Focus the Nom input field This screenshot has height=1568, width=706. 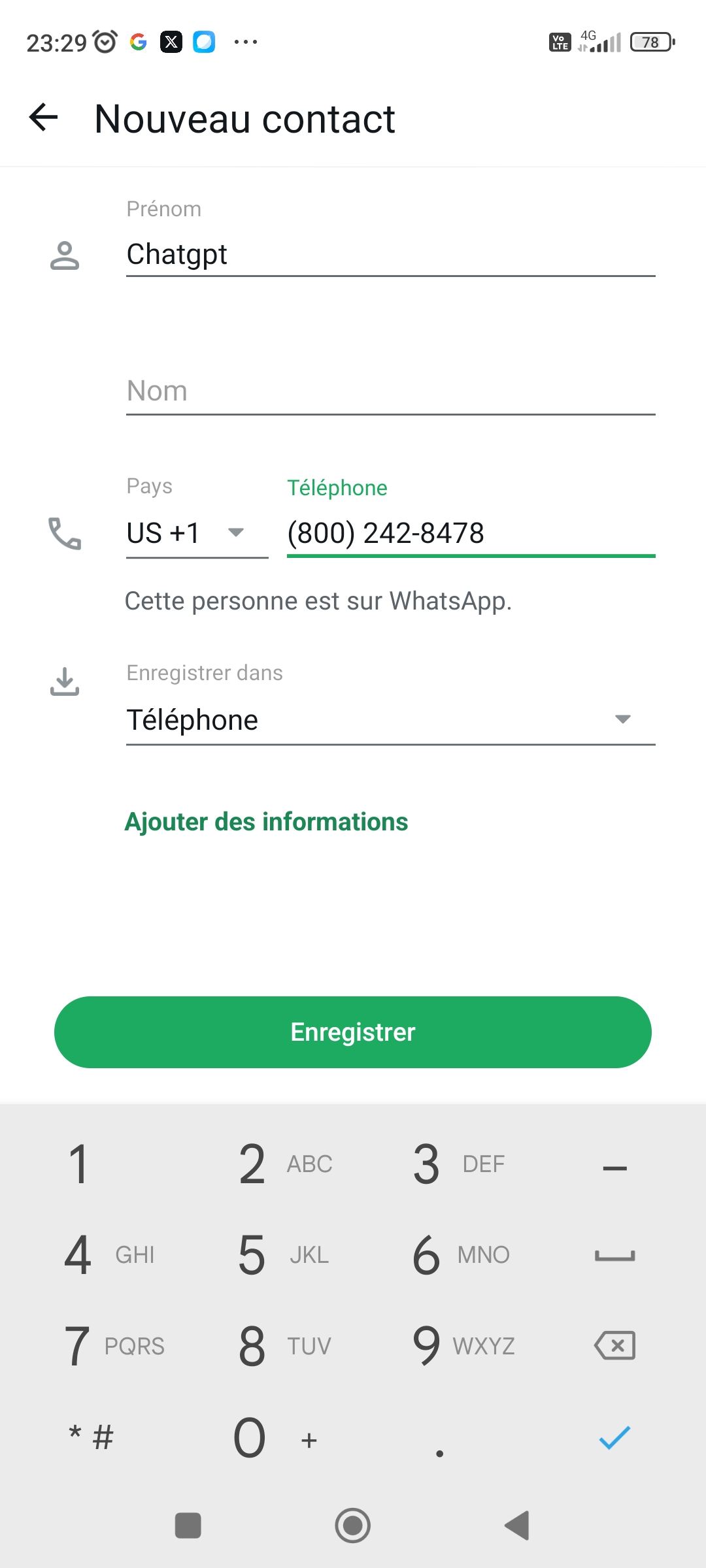point(390,392)
